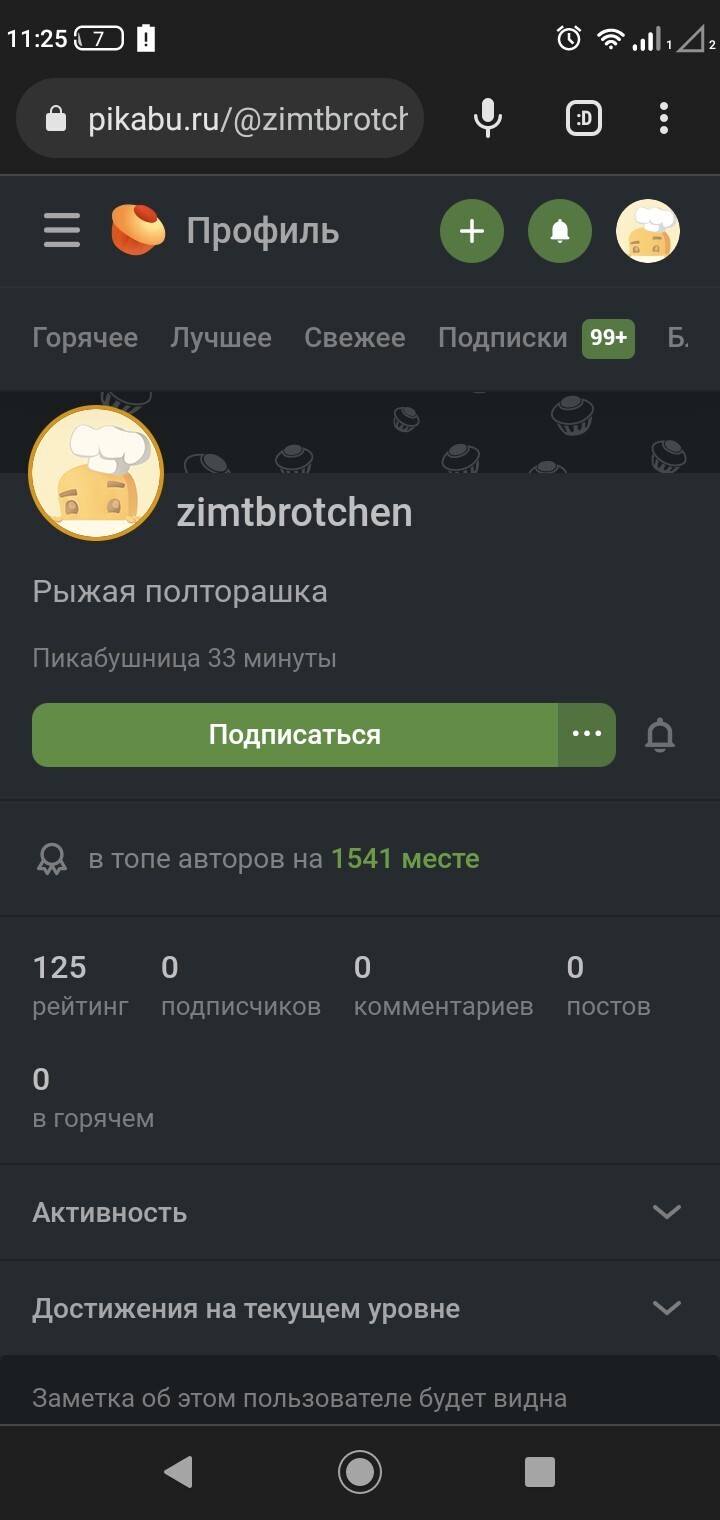Open the hamburger side menu

62,231
